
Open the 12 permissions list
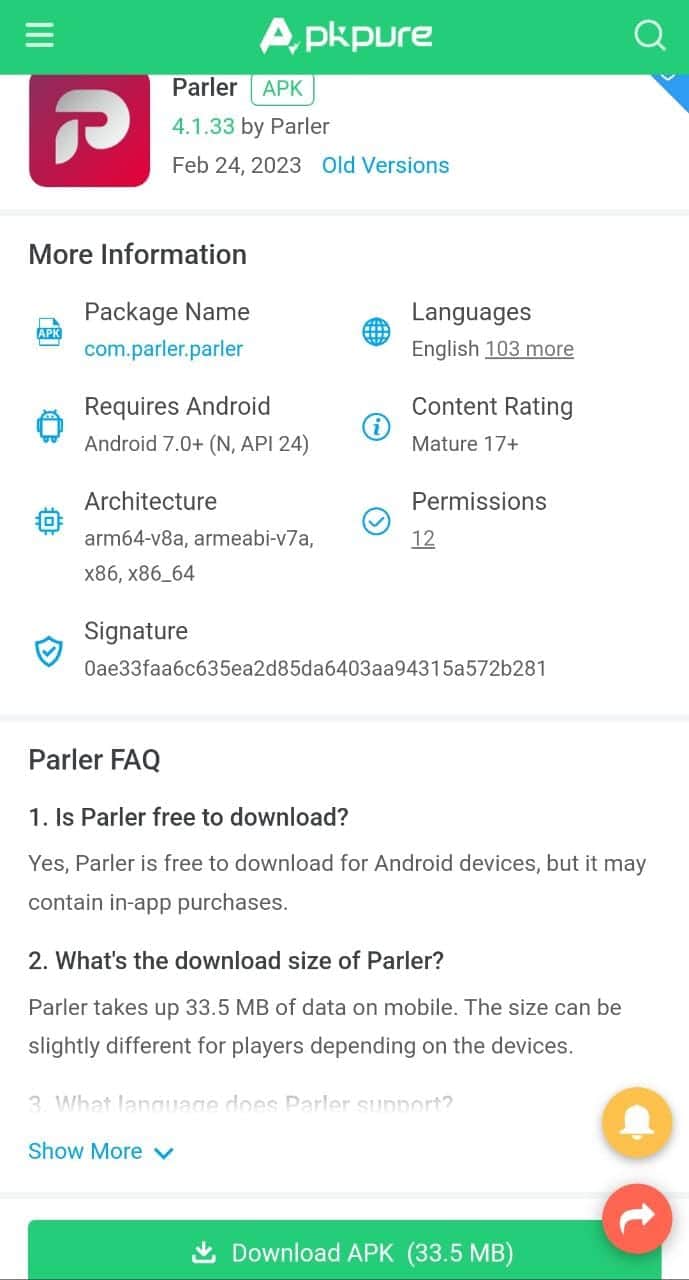(423, 538)
